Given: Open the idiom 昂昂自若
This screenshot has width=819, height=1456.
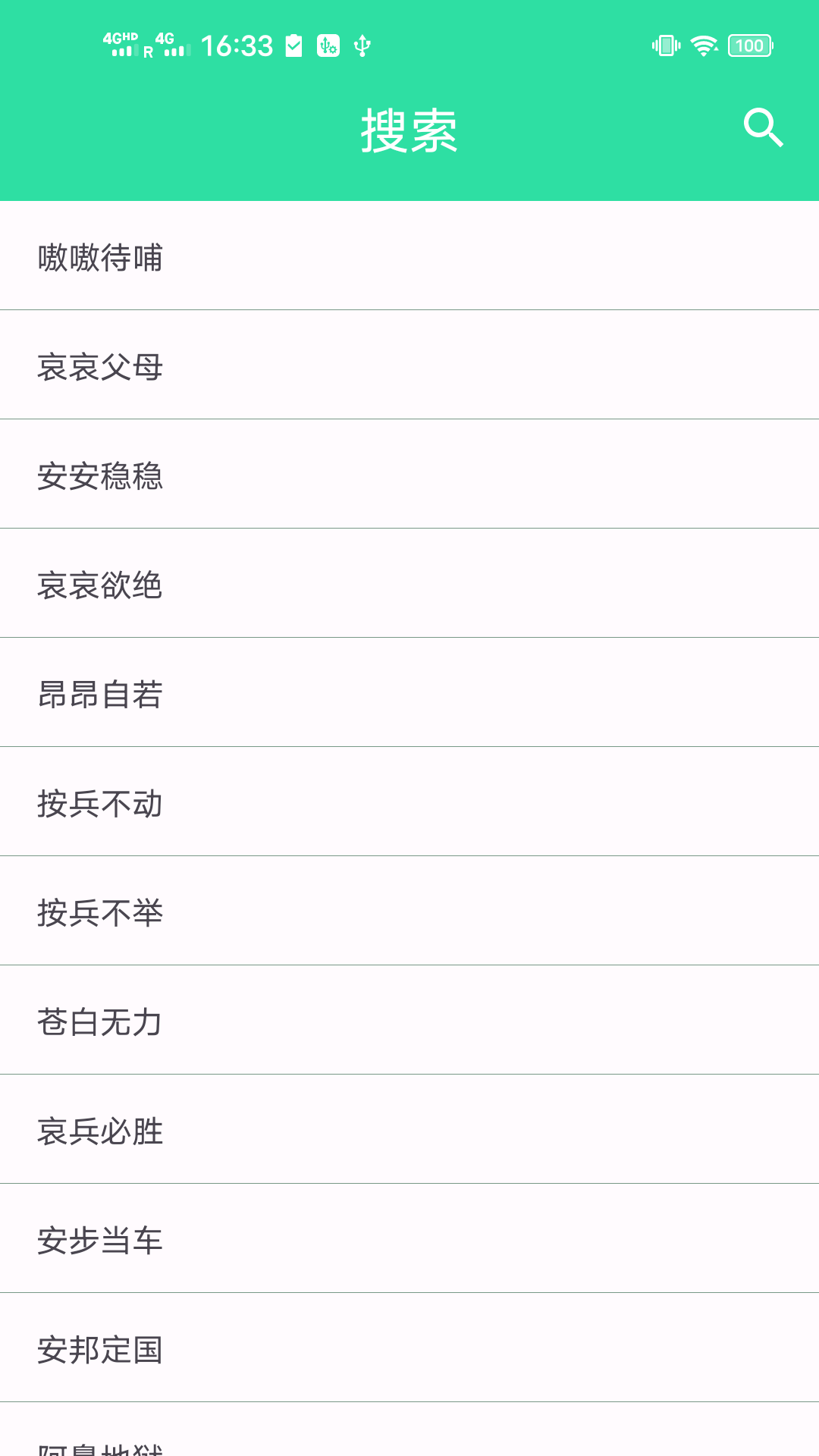Looking at the screenshot, I should (x=100, y=695).
